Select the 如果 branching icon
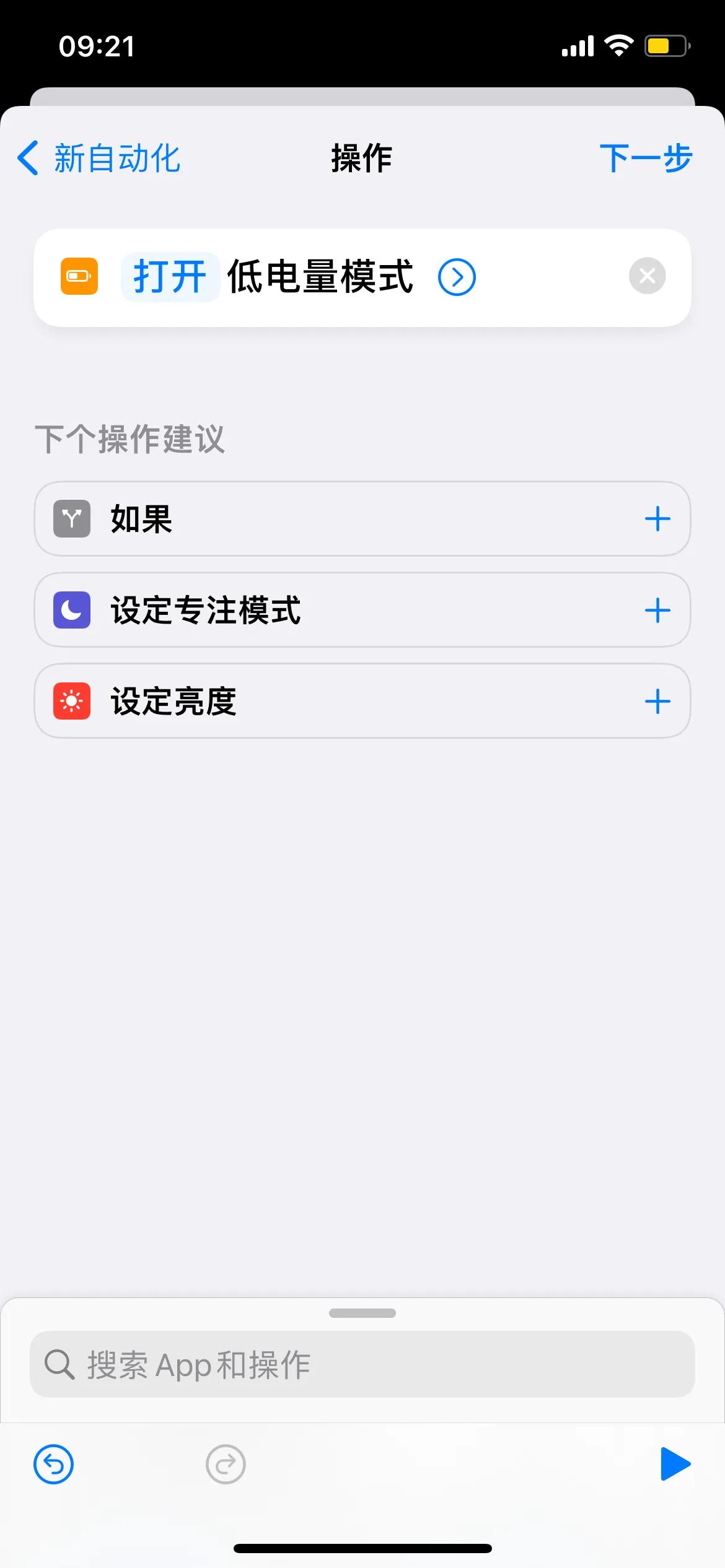The image size is (725, 1568). (72, 519)
